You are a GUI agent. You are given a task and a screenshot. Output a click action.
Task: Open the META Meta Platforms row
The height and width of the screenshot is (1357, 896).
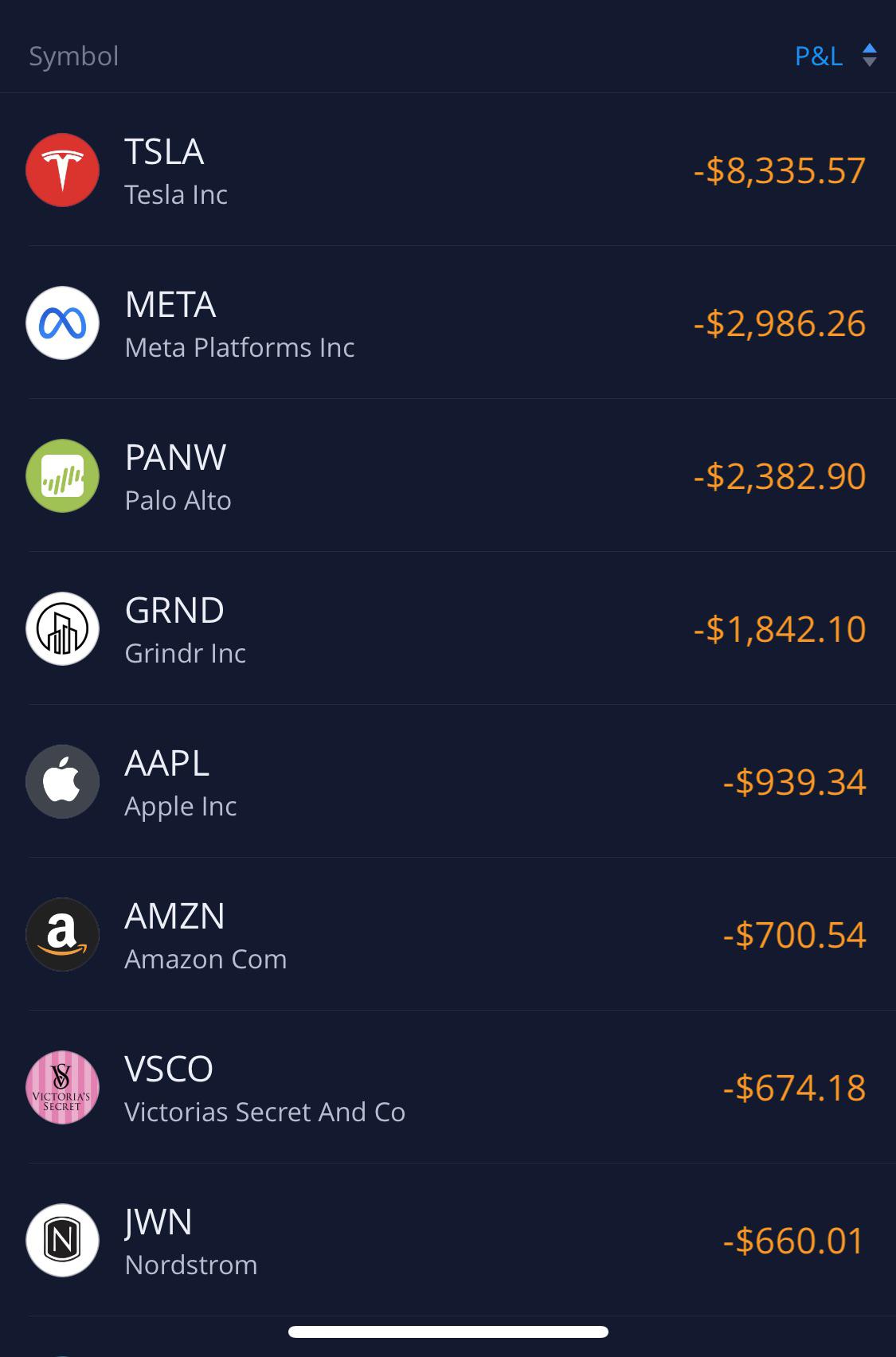(446, 323)
